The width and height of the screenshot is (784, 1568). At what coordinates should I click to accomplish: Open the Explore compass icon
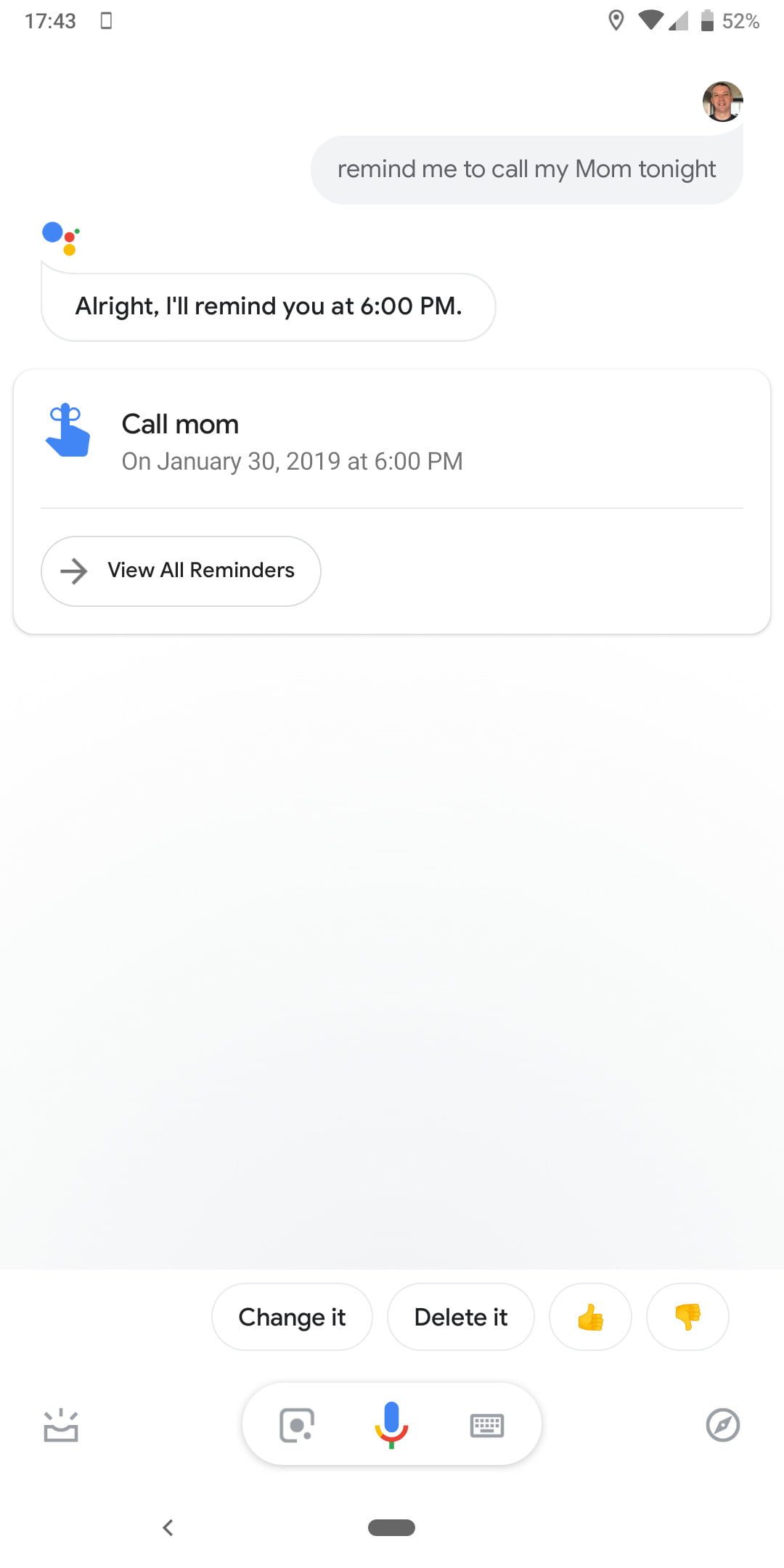point(722,1425)
